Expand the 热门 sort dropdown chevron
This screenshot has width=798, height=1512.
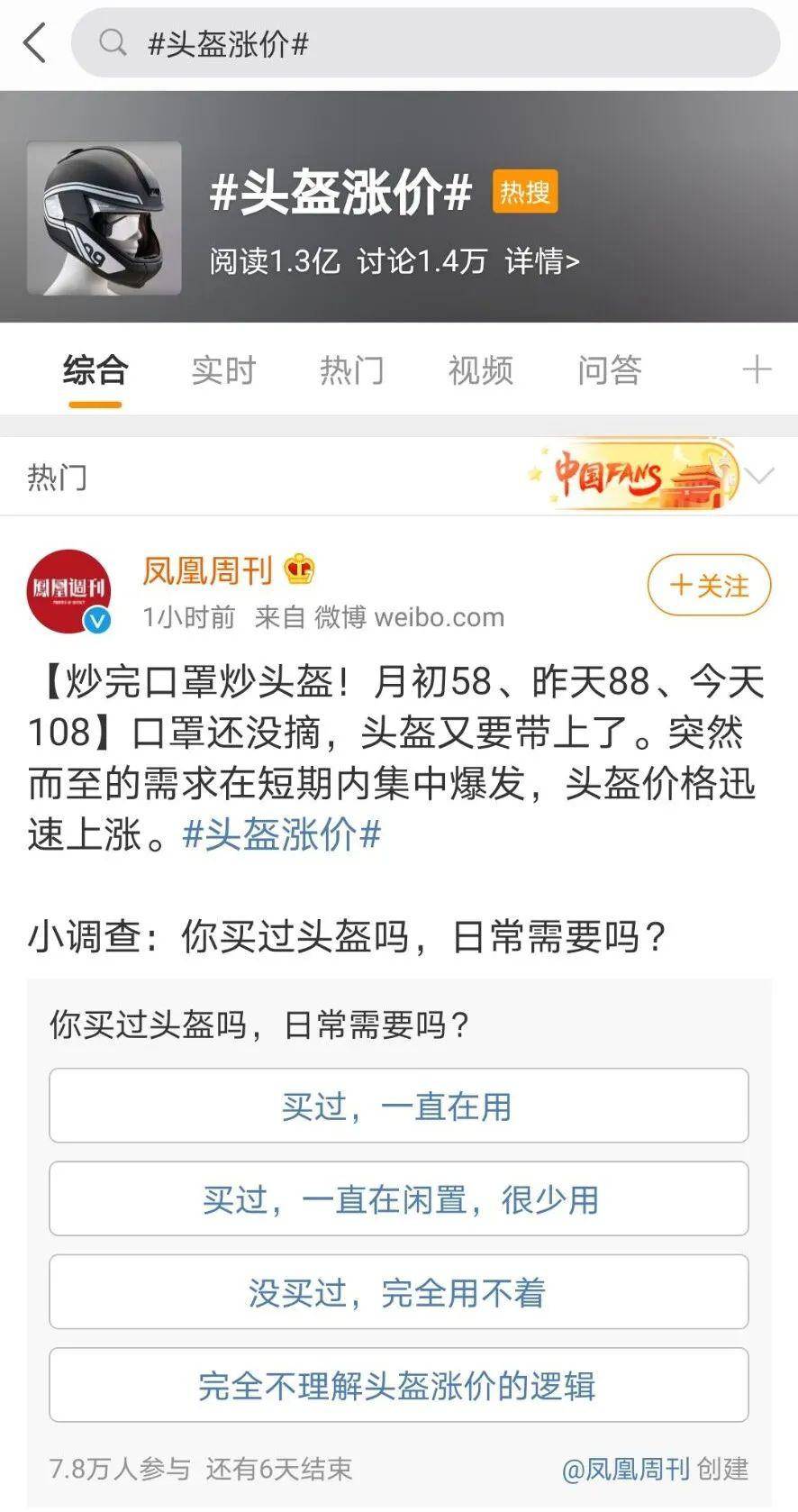point(761,476)
